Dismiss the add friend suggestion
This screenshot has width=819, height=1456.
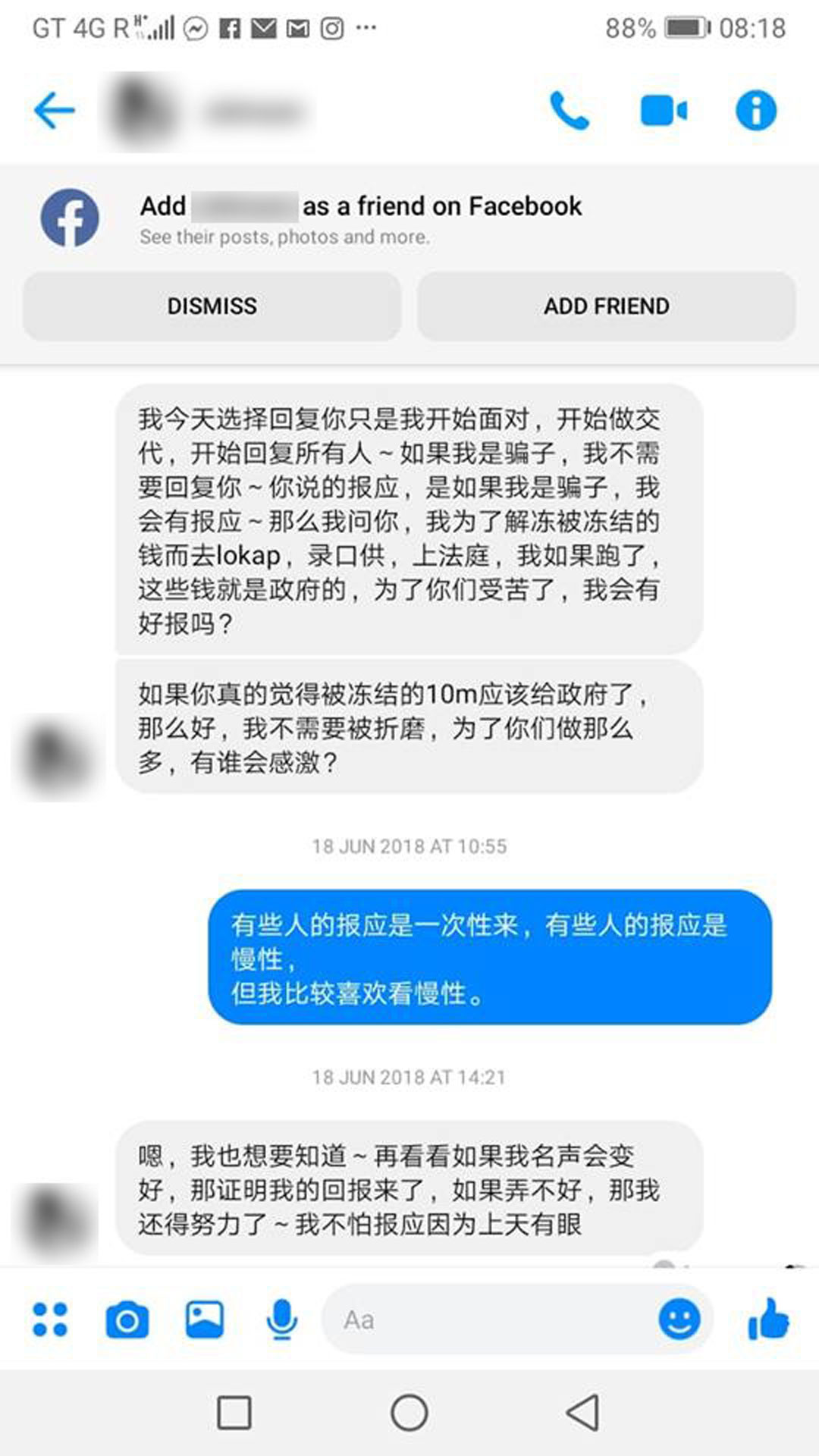212,306
